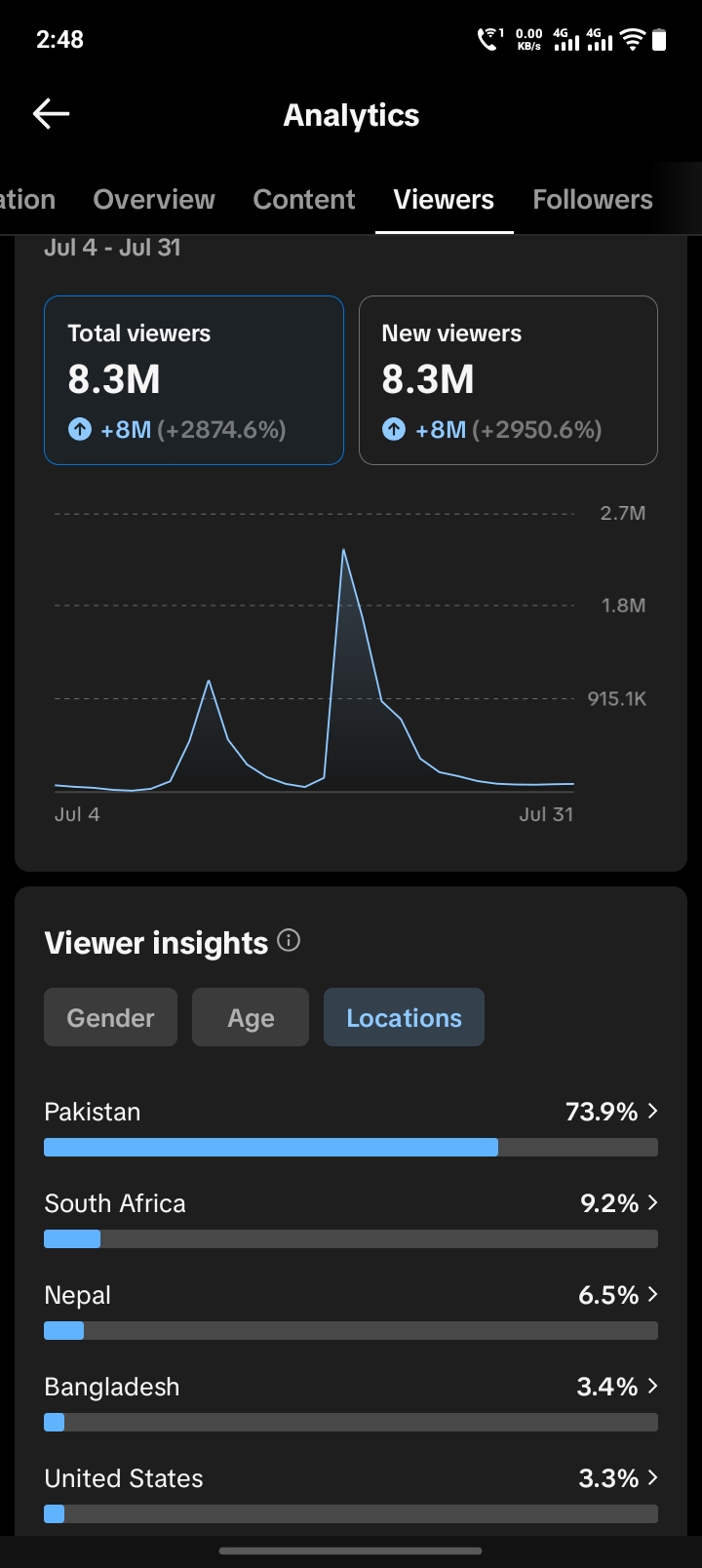
Task: Open South Africa location details
Action: (351, 1218)
